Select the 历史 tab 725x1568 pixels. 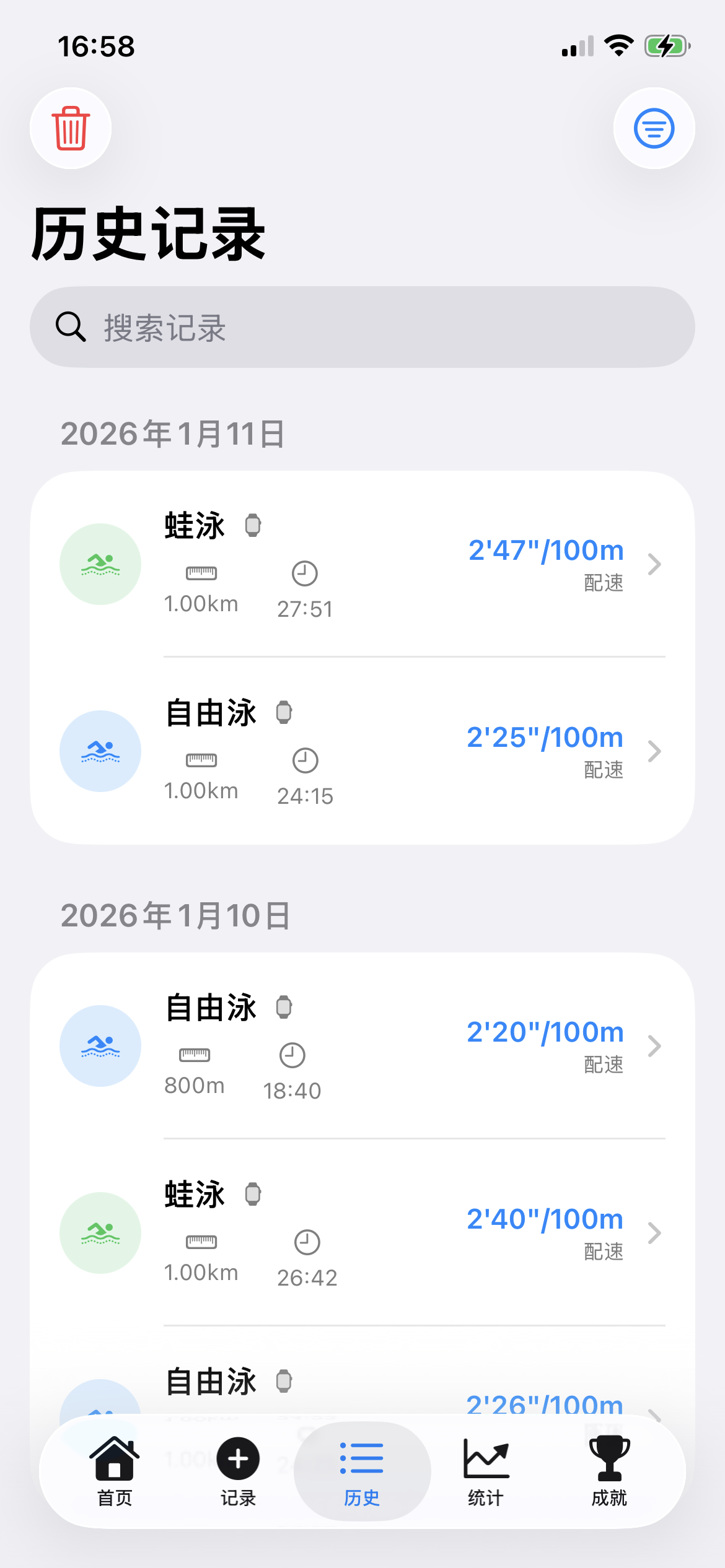(x=362, y=1471)
